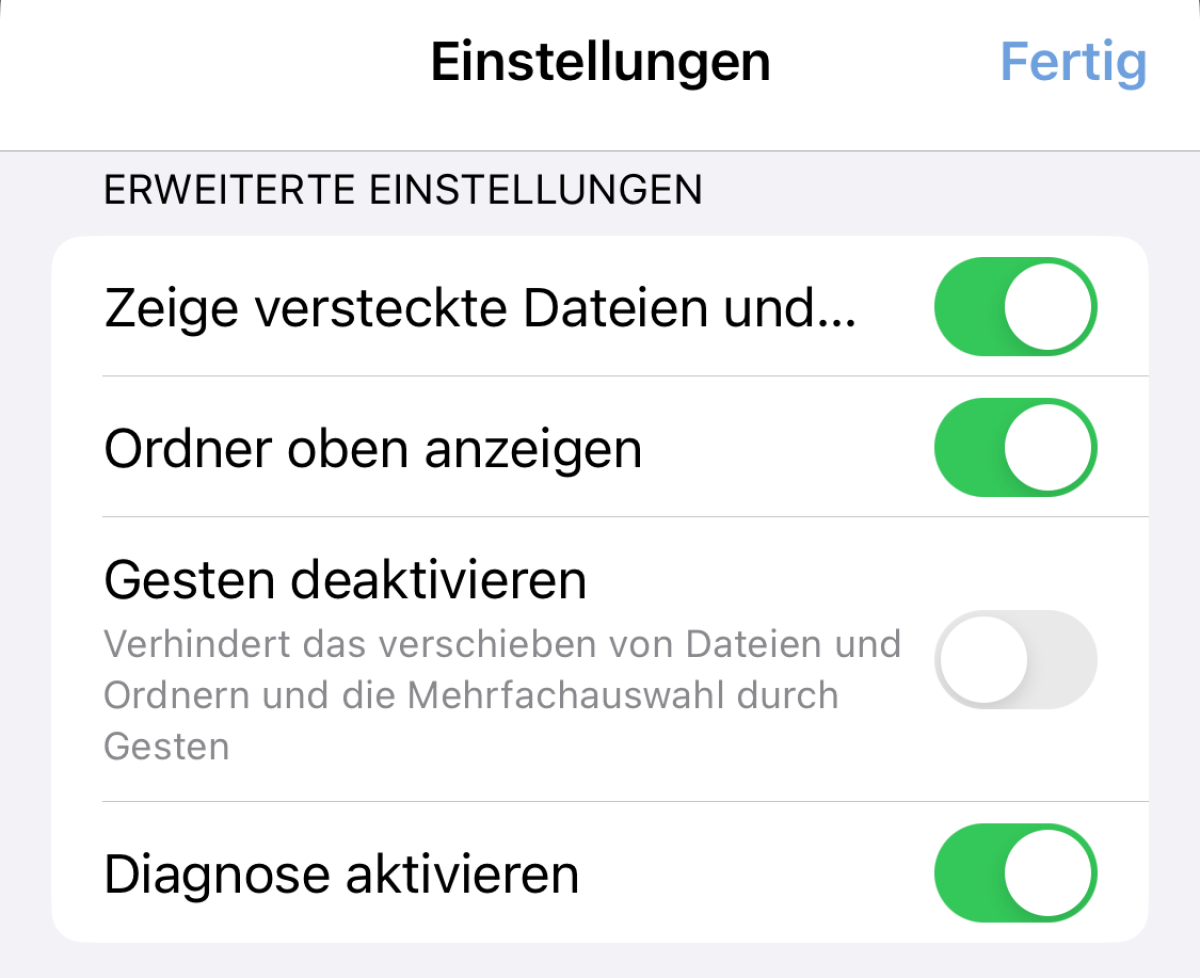The width and height of the screenshot is (1200, 978).
Task: Disable Ordner oben anzeigen switch
Action: coord(1015,448)
